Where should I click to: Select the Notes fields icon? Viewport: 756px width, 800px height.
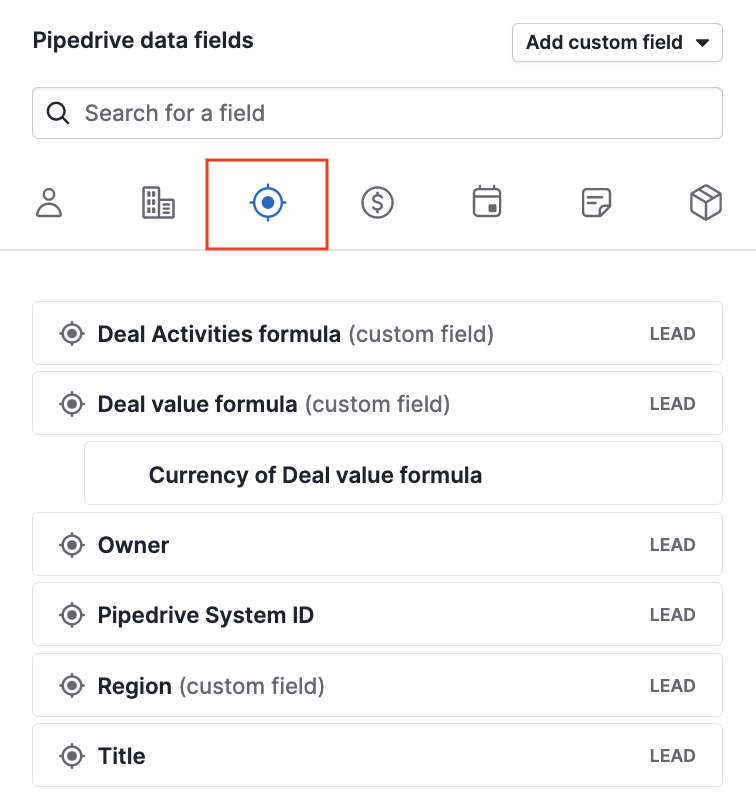(596, 202)
